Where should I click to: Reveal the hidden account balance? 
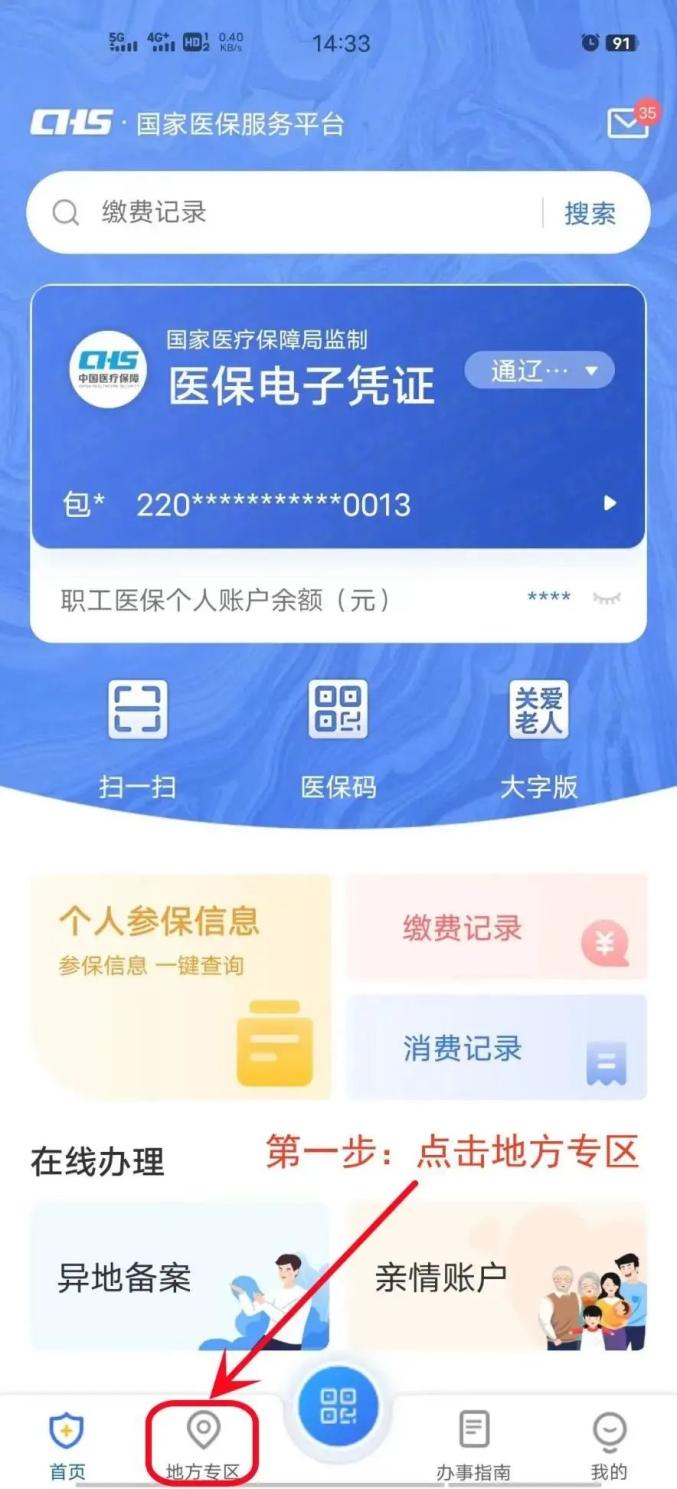pyautogui.click(x=606, y=598)
